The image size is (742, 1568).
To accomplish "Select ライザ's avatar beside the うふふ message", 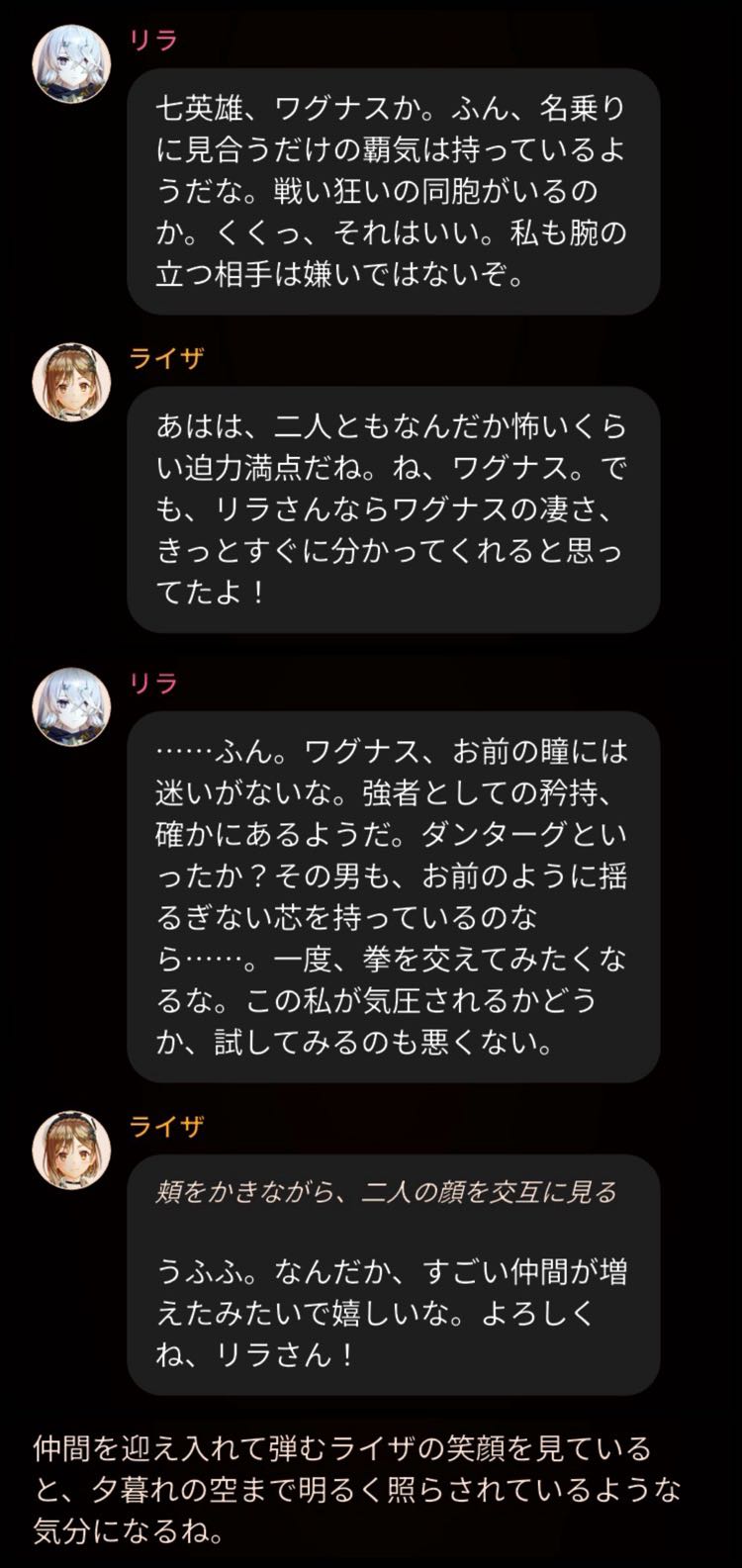I will click(x=71, y=1150).
